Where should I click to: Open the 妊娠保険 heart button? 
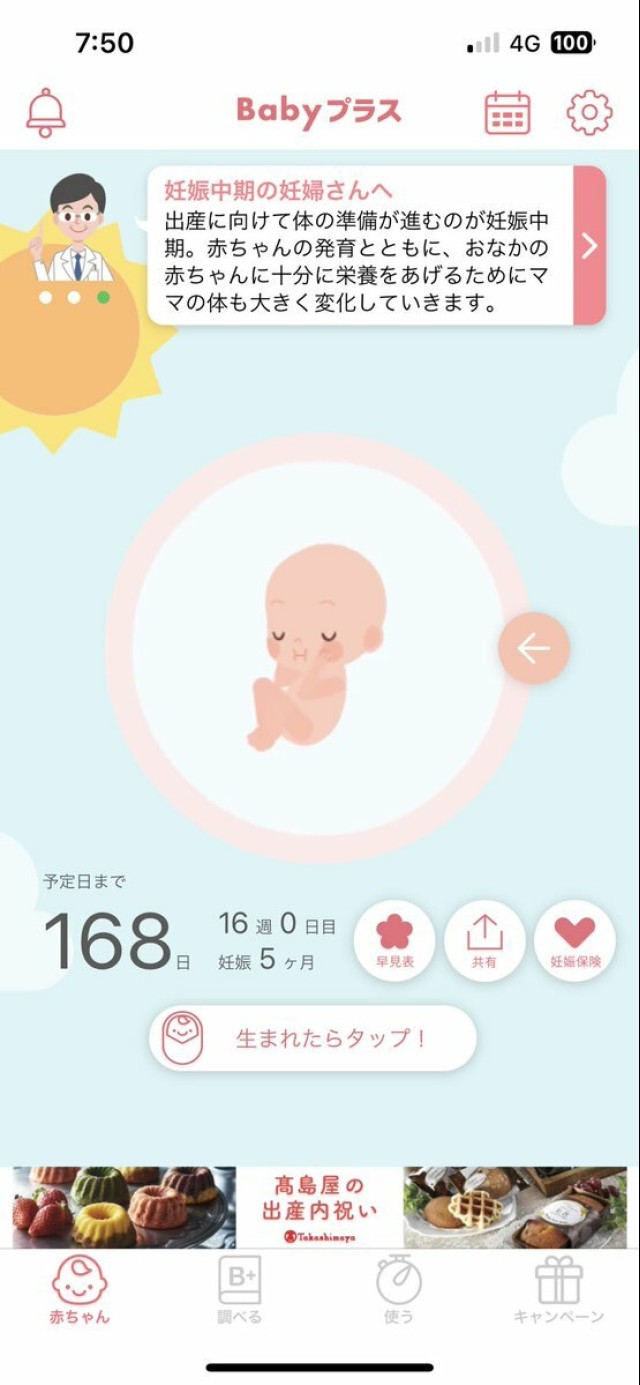tap(575, 940)
